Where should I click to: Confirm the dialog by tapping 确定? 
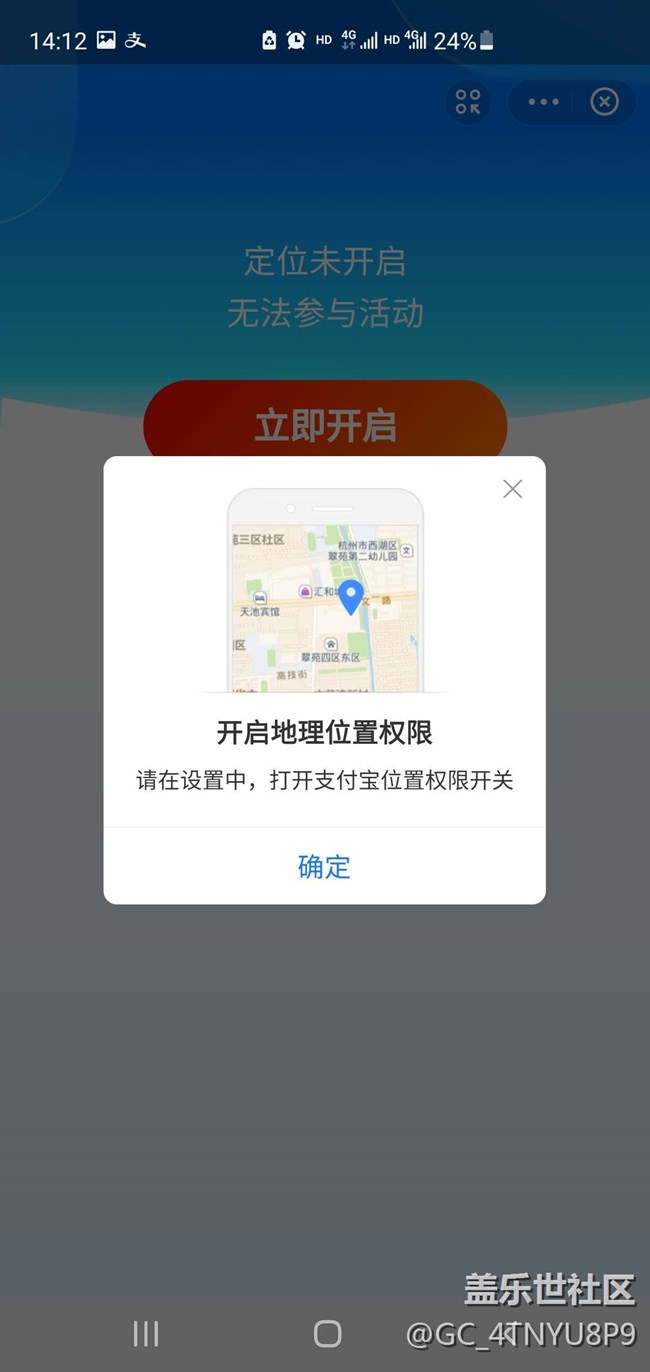(x=324, y=866)
